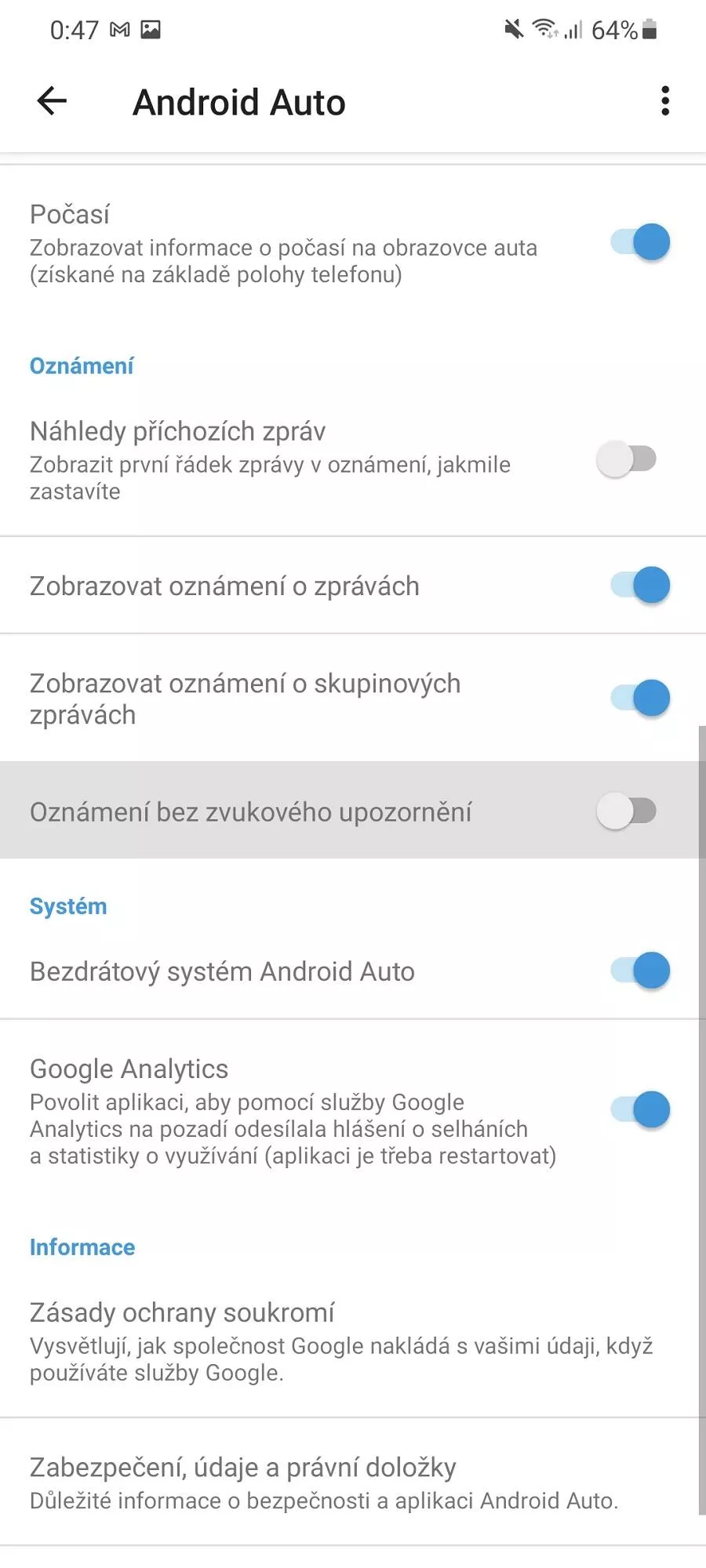Switch off Bezdrátový systém Android Auto
This screenshot has height=1568, width=706.
click(640, 971)
